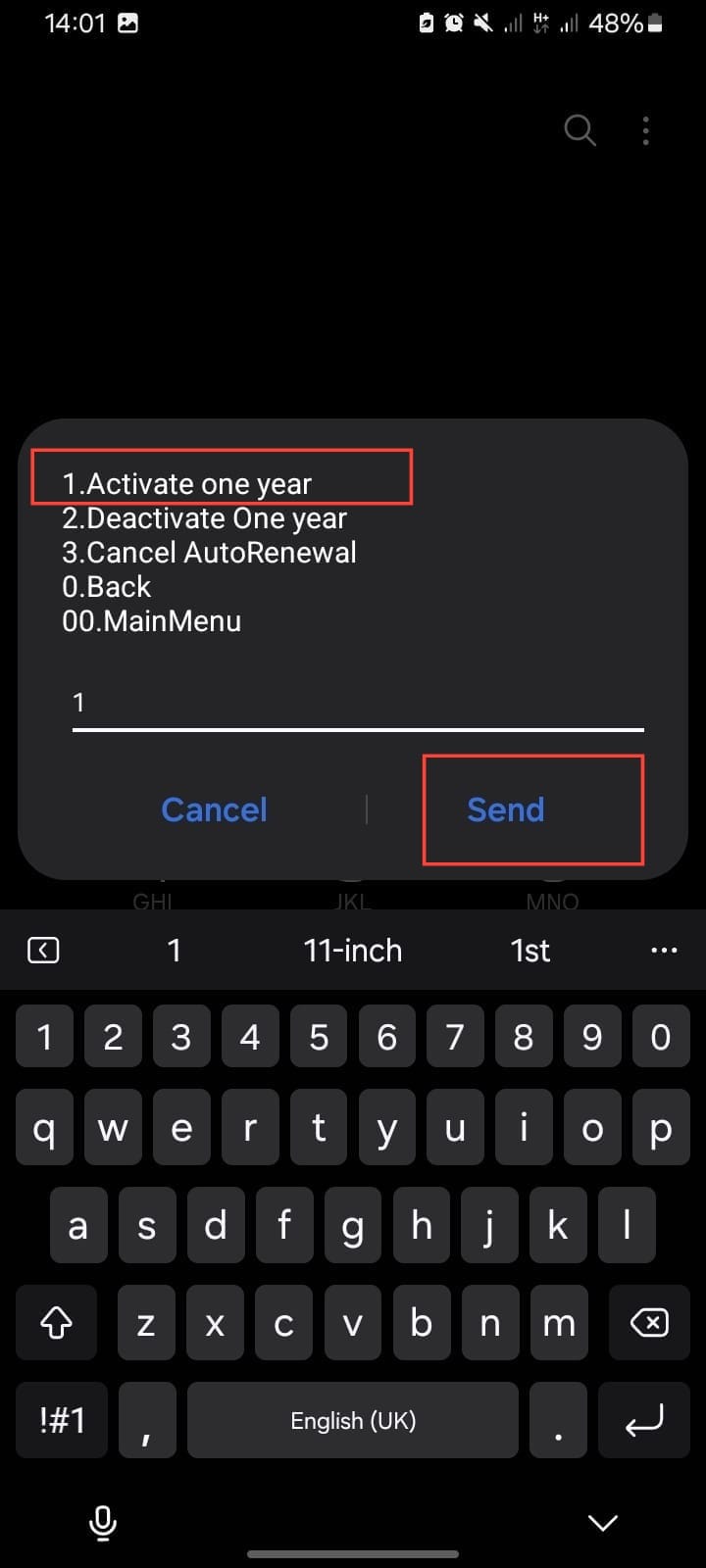This screenshot has height=1568, width=706.
Task: Send the USSD reply
Action: pyautogui.click(x=505, y=809)
